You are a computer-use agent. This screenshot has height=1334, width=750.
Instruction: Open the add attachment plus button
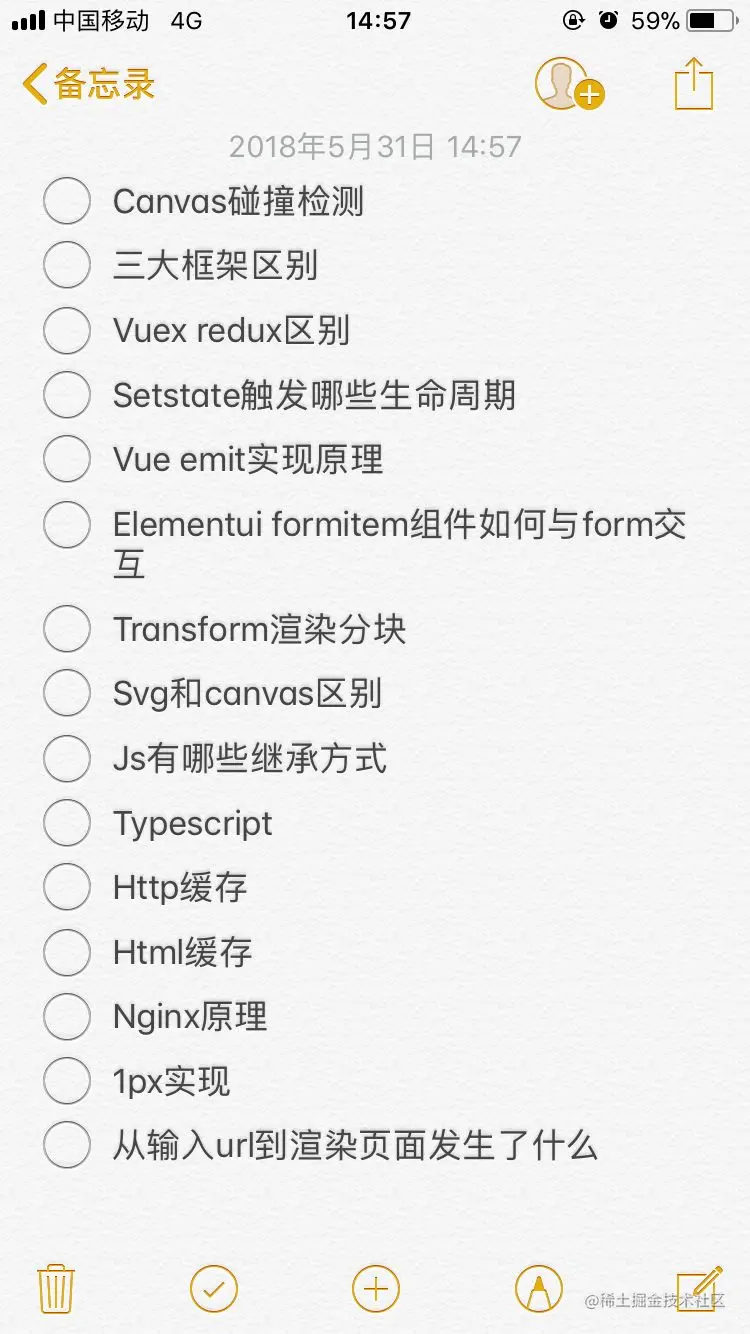(376, 1288)
